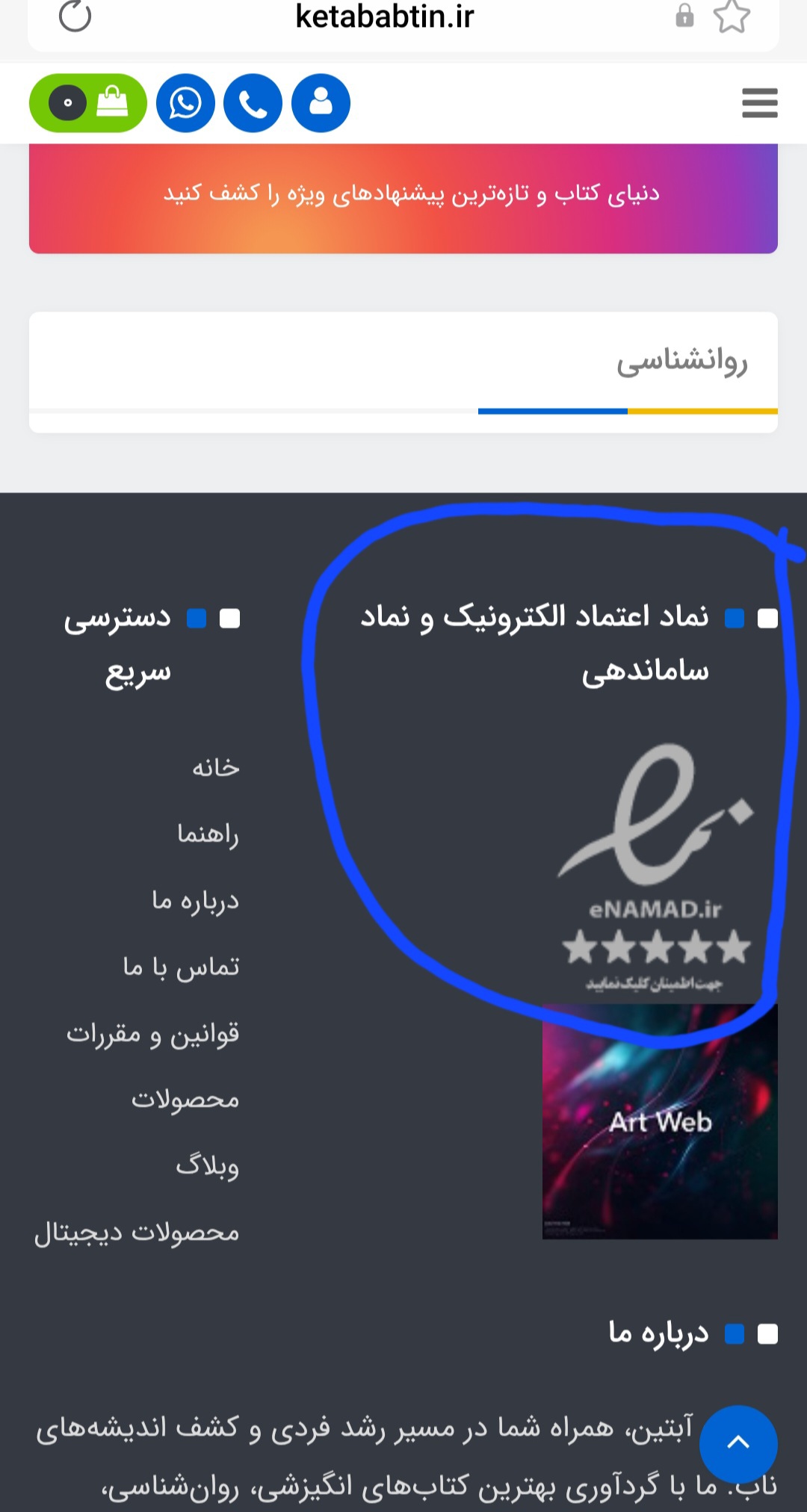Open the hamburger menu
This screenshot has height=1512, width=807.
pos(759,103)
